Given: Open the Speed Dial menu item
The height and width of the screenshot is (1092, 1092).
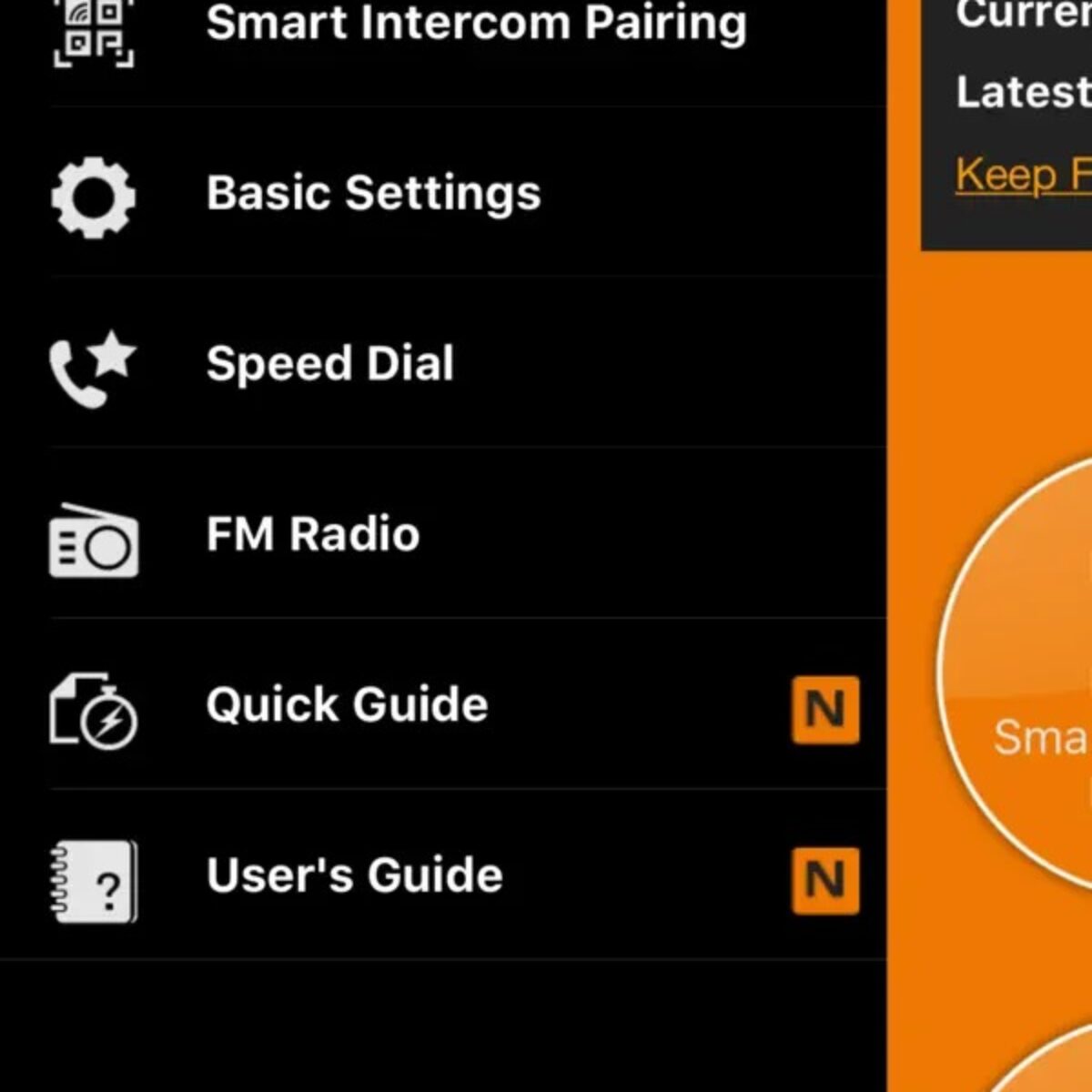Looking at the screenshot, I should [x=329, y=364].
